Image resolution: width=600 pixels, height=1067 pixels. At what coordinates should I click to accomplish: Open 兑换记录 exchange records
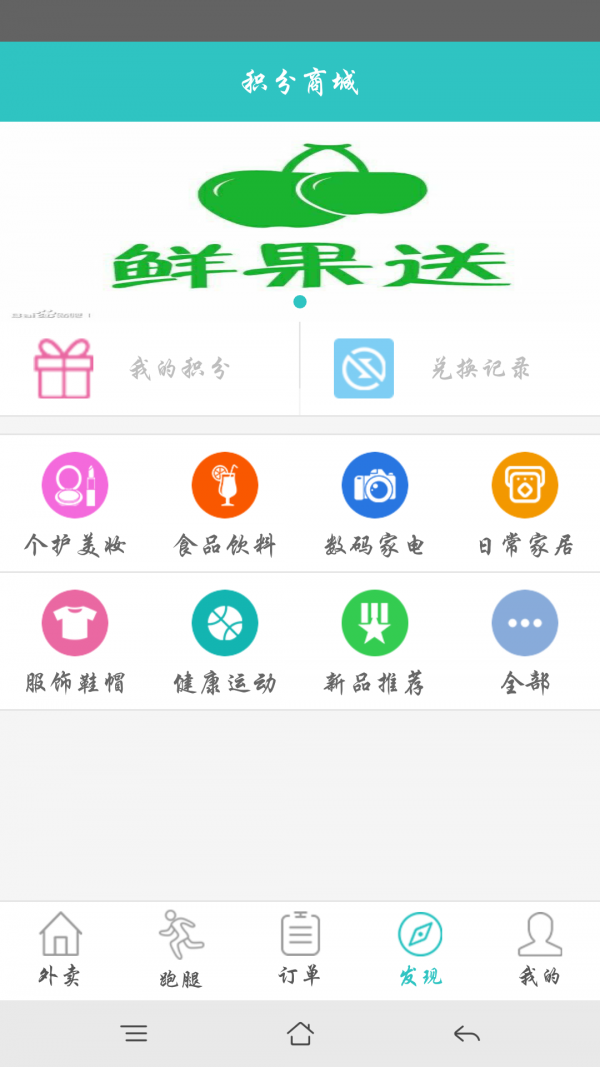coord(450,368)
